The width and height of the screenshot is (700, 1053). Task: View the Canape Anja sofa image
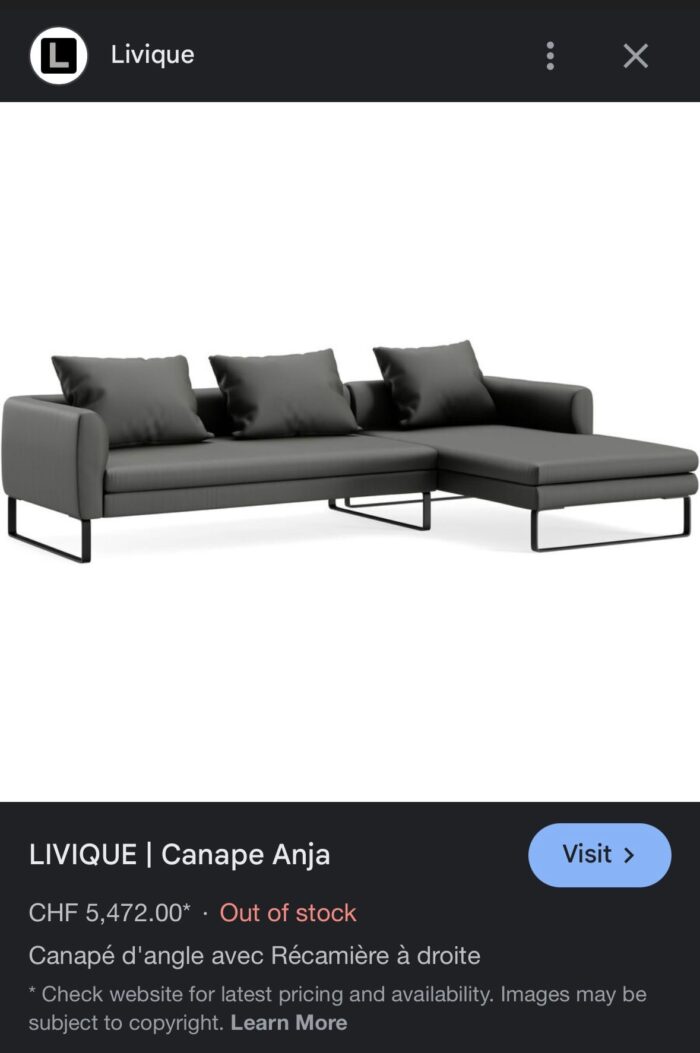pos(350,450)
